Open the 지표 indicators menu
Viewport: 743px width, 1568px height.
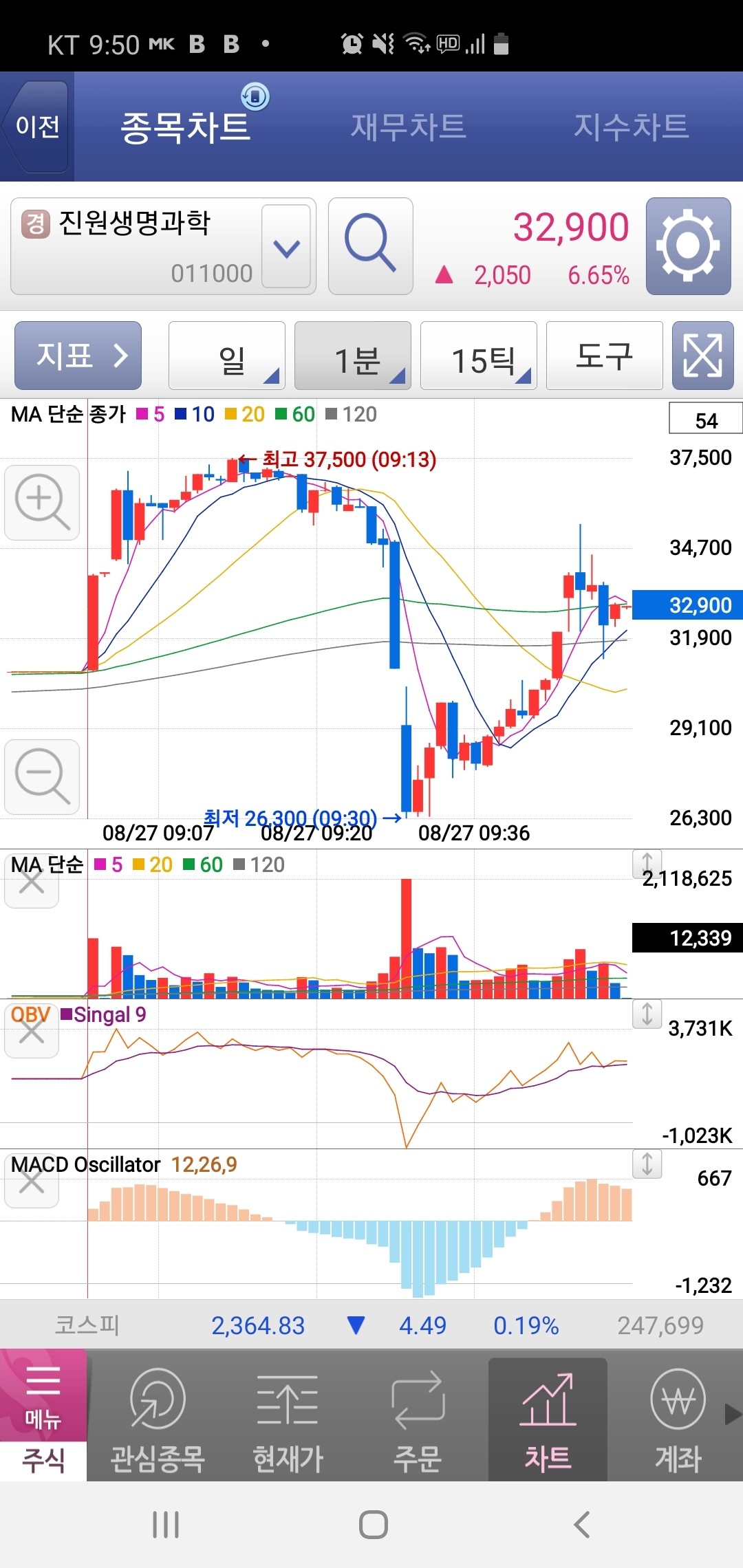pyautogui.click(x=78, y=356)
